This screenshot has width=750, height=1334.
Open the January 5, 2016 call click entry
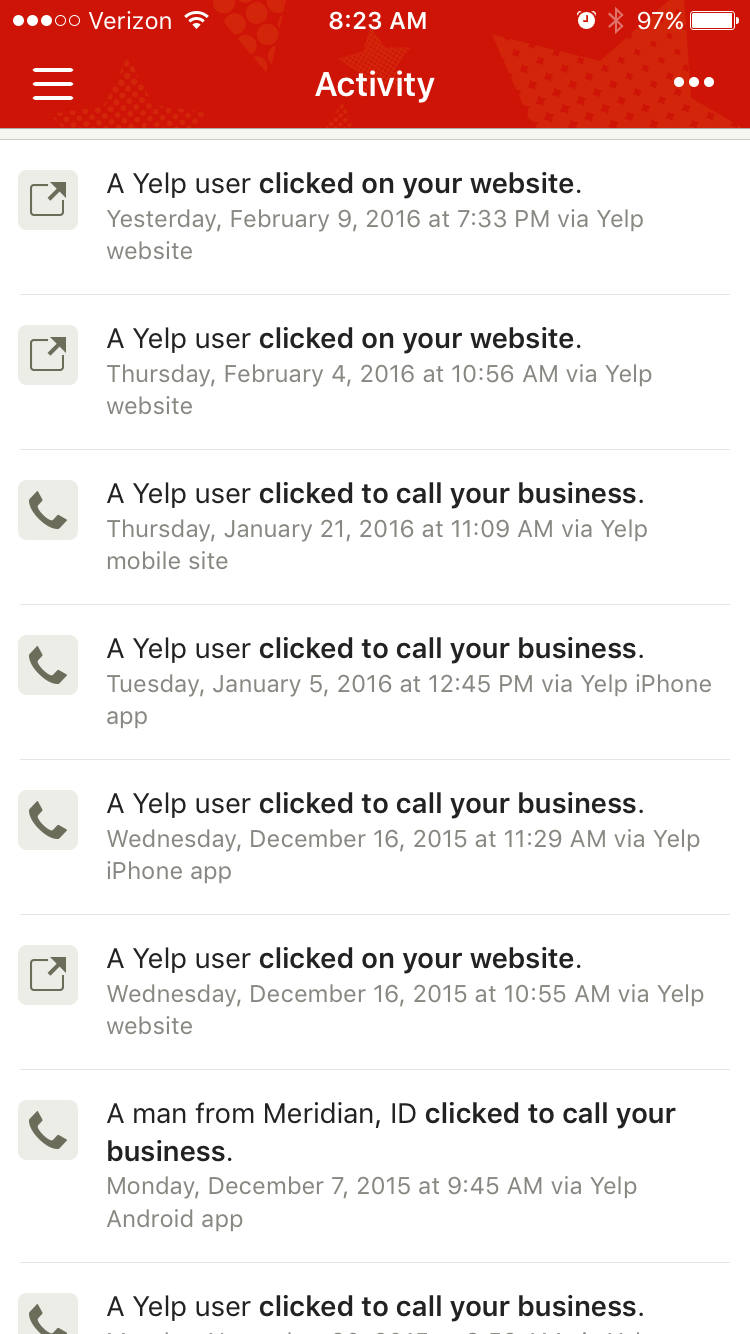click(x=375, y=681)
